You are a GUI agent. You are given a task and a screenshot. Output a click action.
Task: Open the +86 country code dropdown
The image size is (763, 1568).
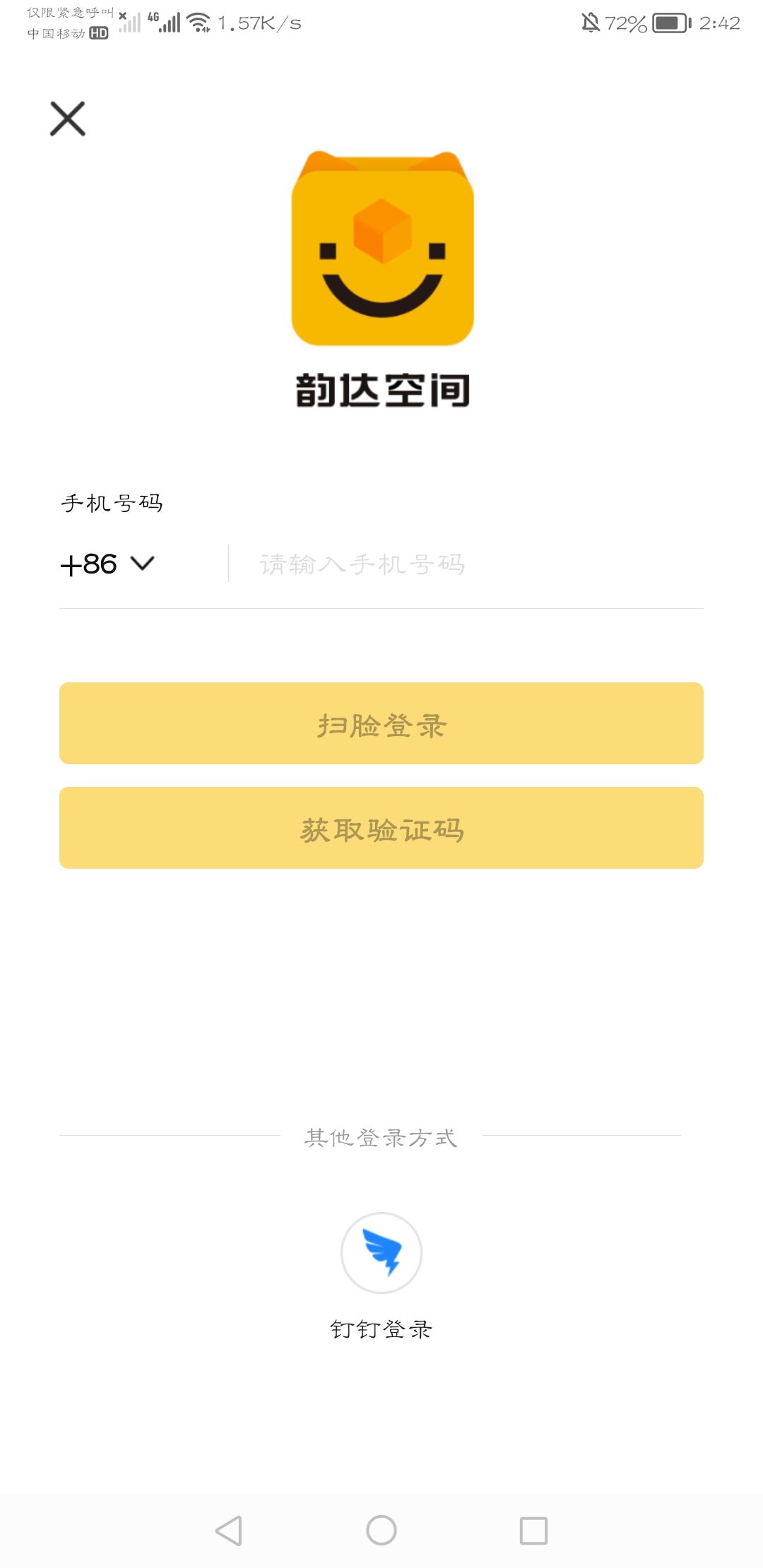point(92,563)
